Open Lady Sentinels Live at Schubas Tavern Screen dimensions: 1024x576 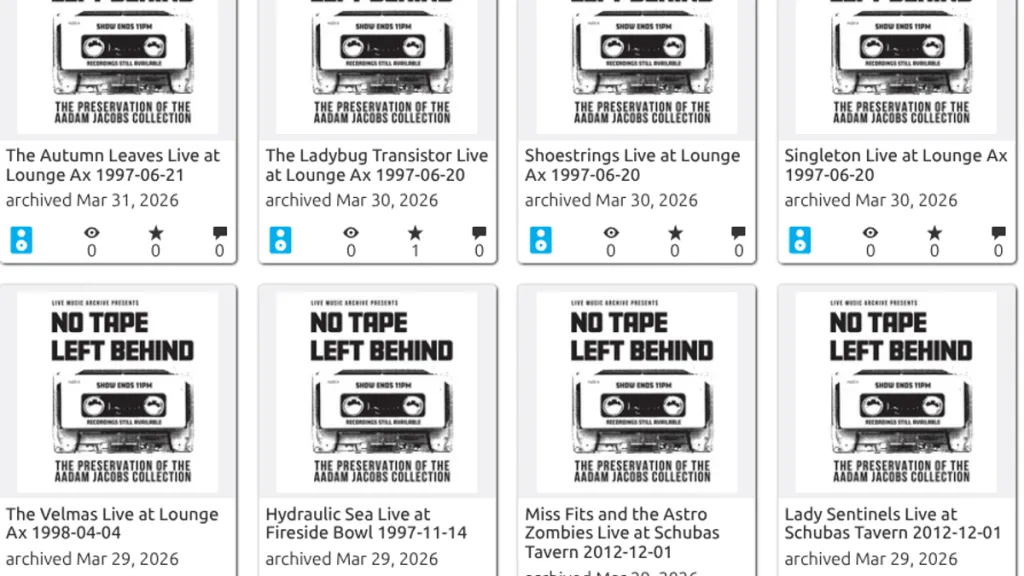(892, 523)
